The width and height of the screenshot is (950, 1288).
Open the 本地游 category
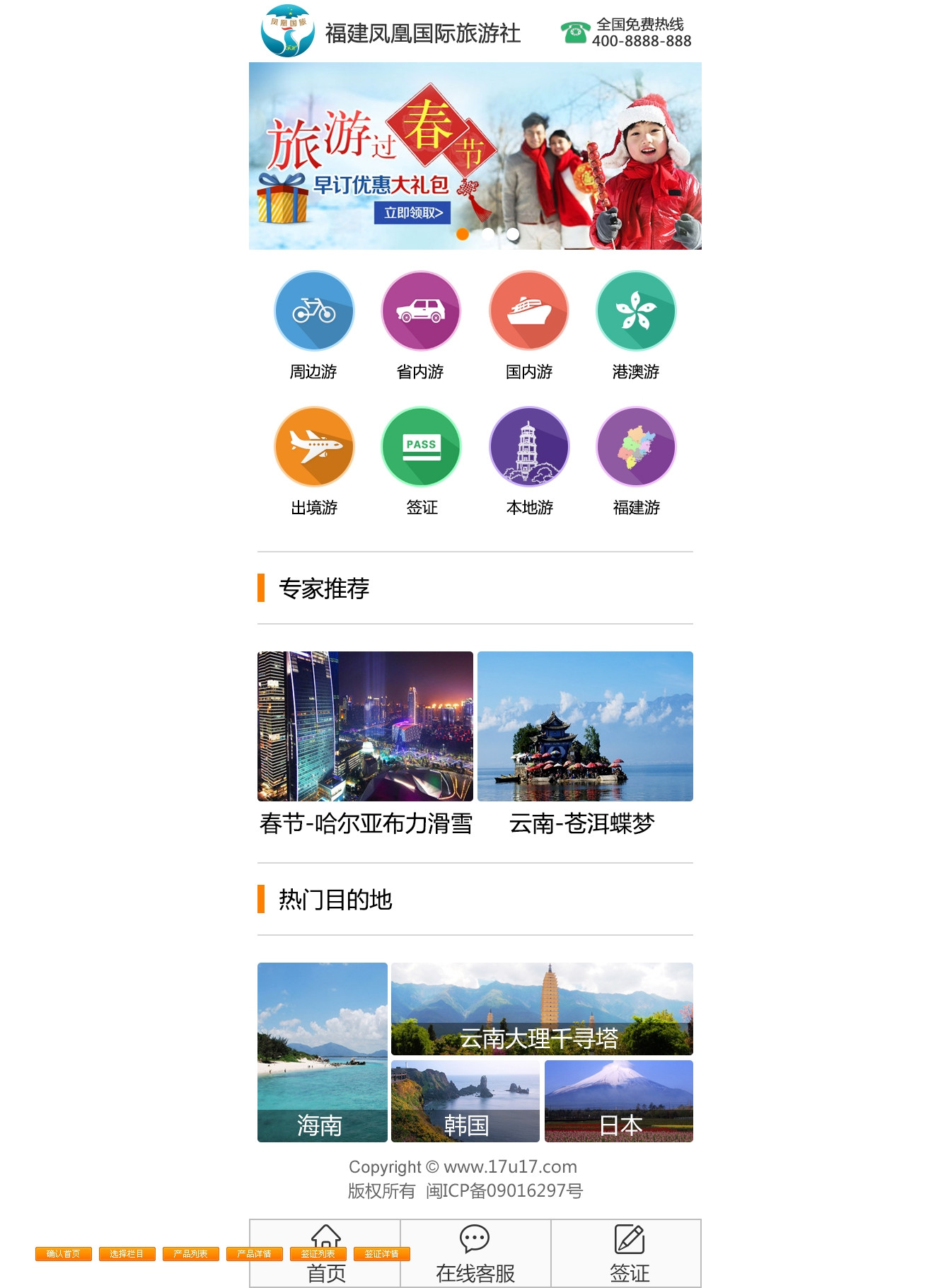tap(528, 446)
